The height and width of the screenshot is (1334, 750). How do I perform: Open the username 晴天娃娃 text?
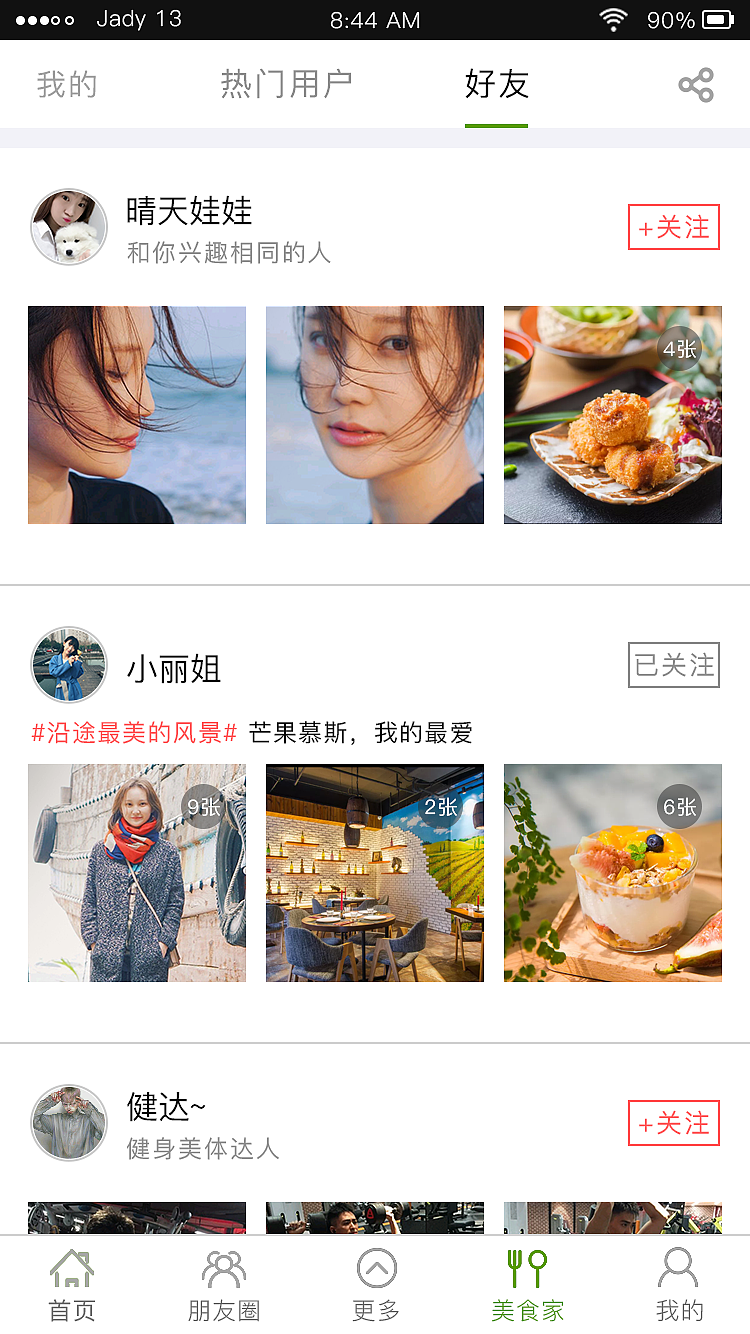pos(187,212)
